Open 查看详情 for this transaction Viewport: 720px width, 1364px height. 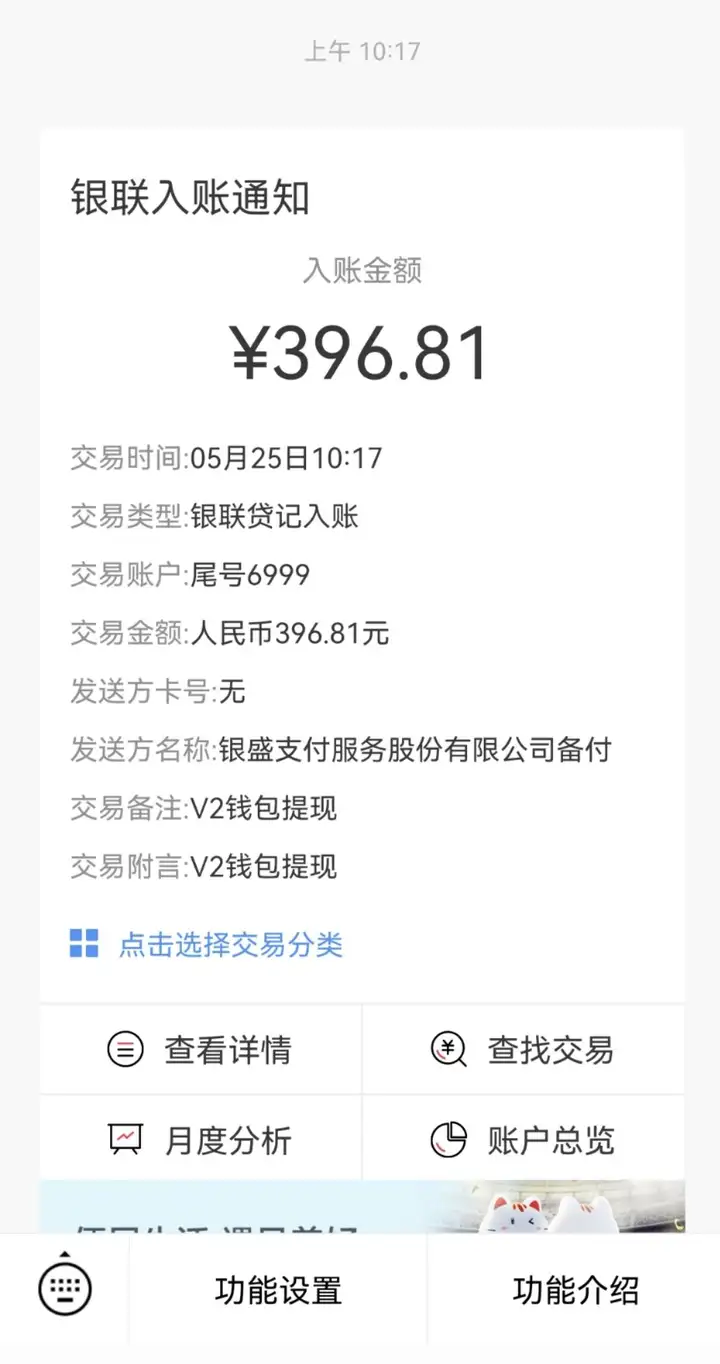[x=200, y=1050]
